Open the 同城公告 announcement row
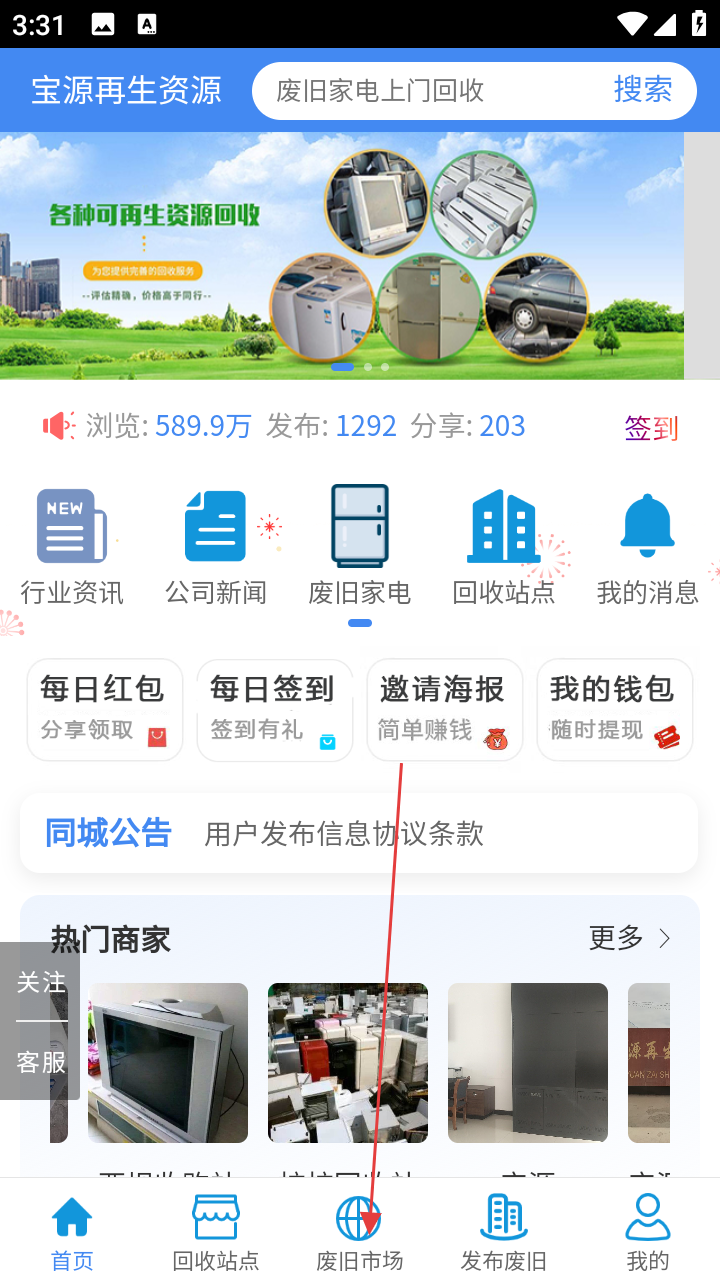The image size is (720, 1280). [359, 833]
